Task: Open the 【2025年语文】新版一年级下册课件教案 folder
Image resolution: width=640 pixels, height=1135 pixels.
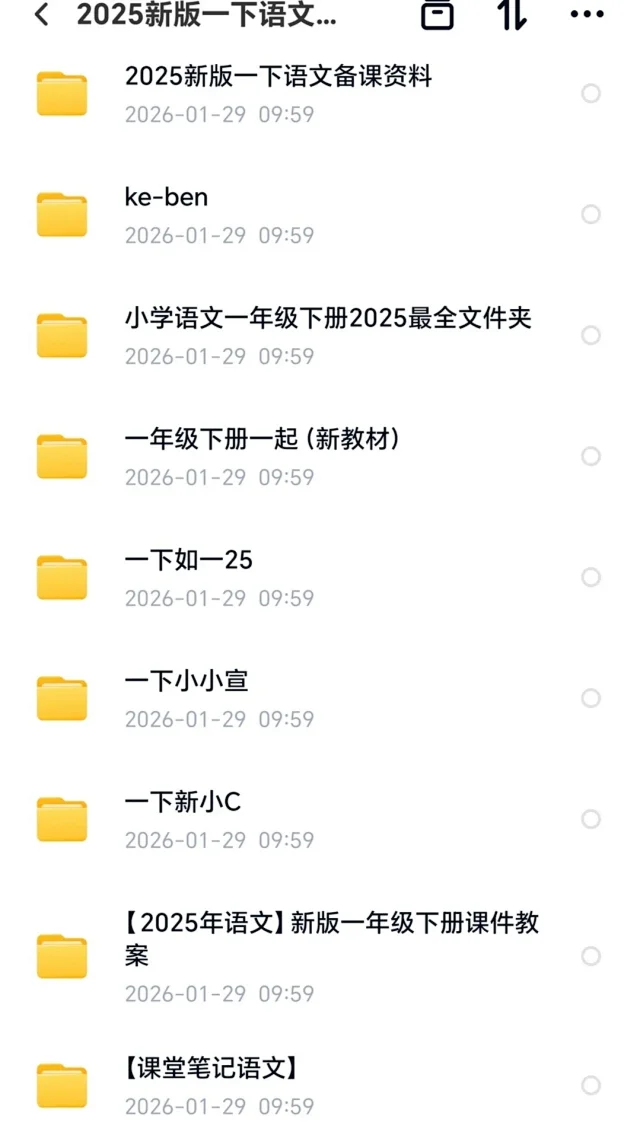Action: 330,938
